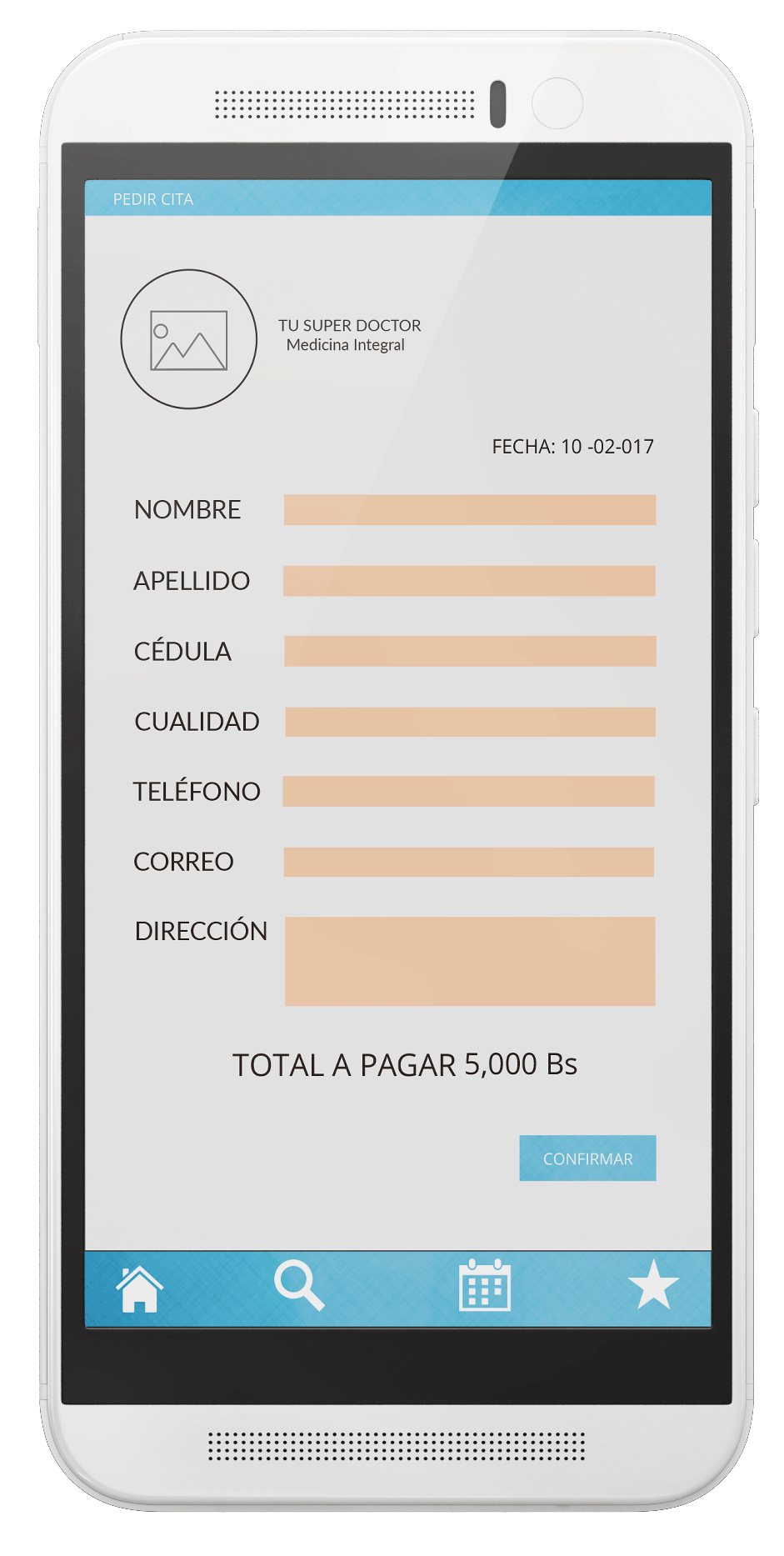The width and height of the screenshot is (784, 1556).
Task: Switch to the calendar tab
Action: click(x=484, y=1286)
